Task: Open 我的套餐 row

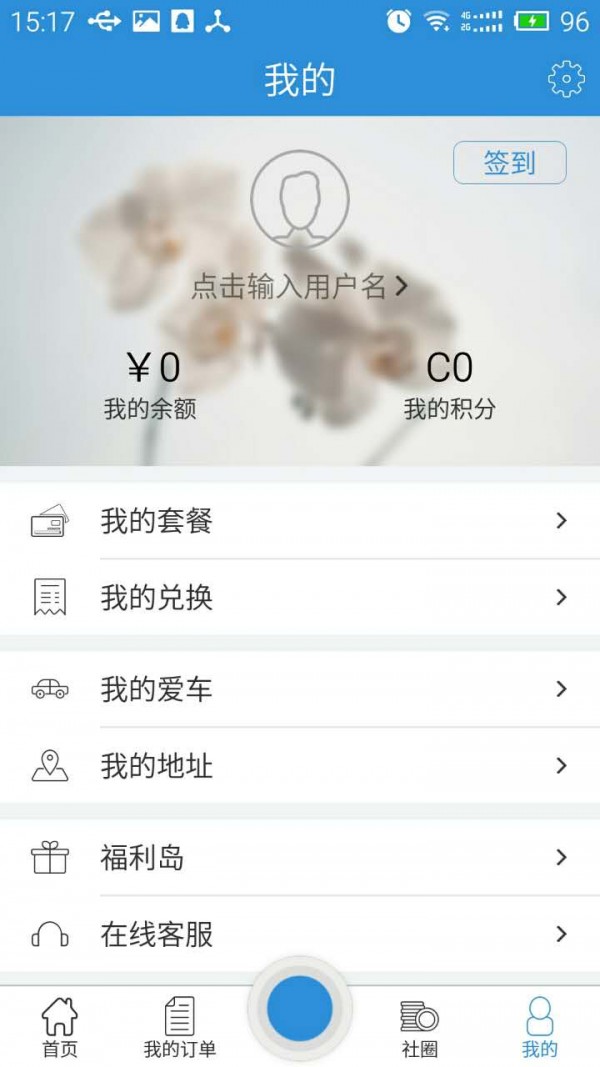Action: pos(300,521)
